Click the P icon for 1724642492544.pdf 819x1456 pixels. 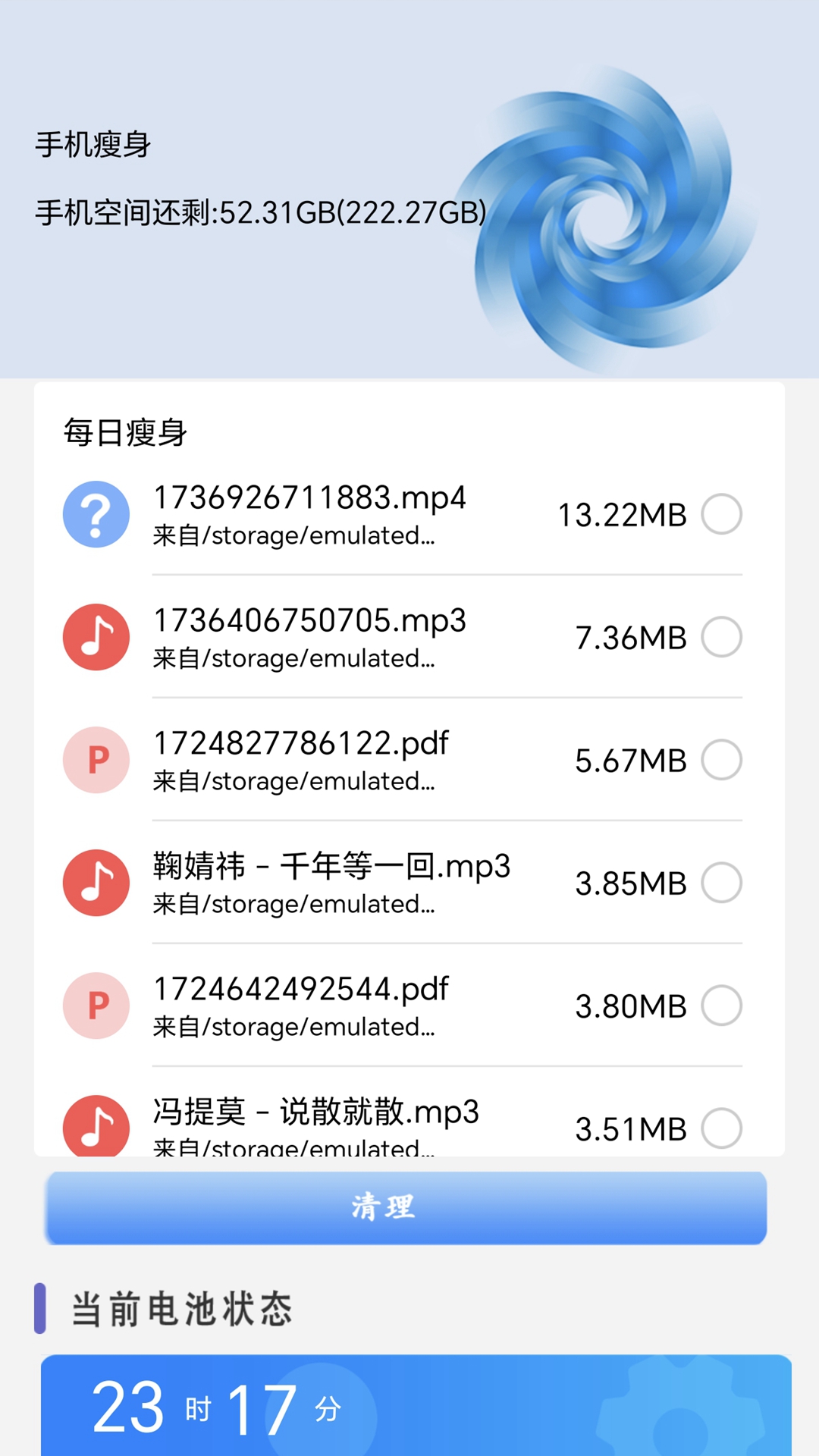point(96,1006)
